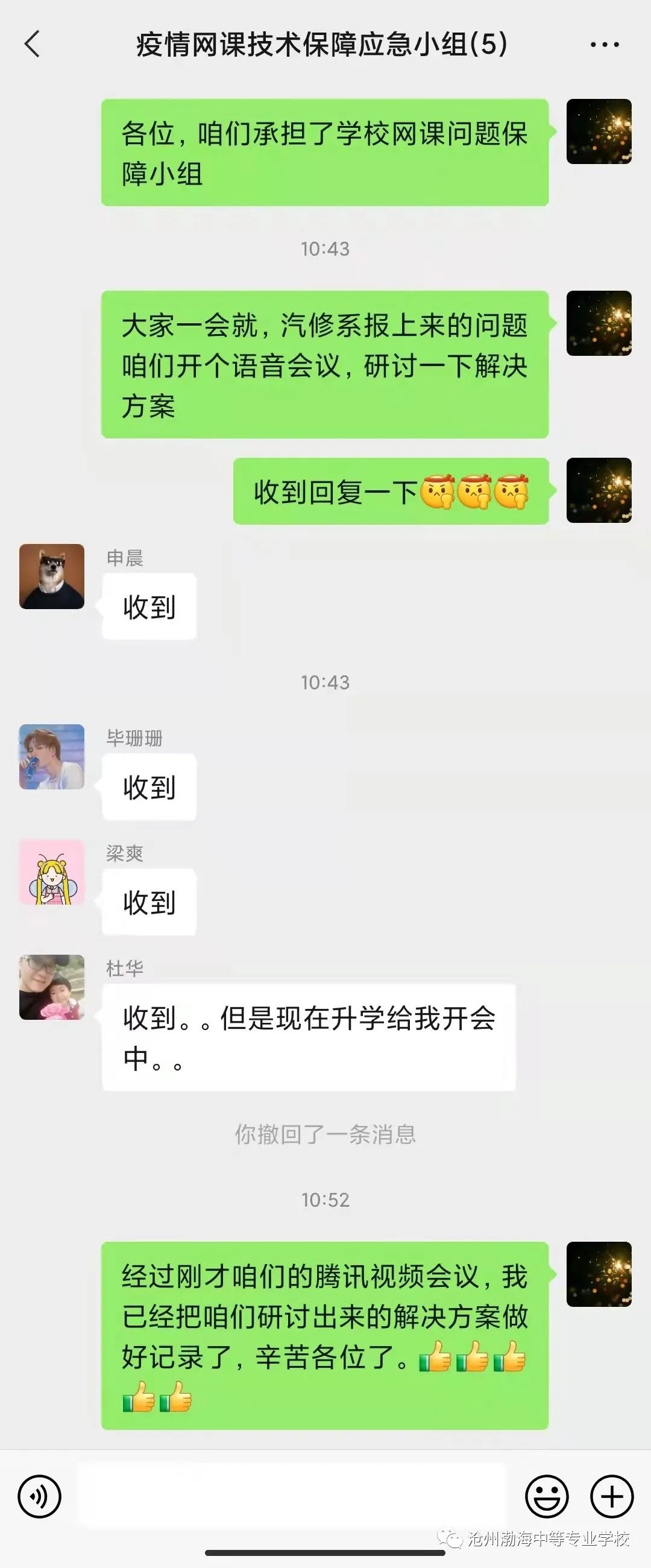
Task: Open the group chat overflow menu
Action: click(605, 45)
